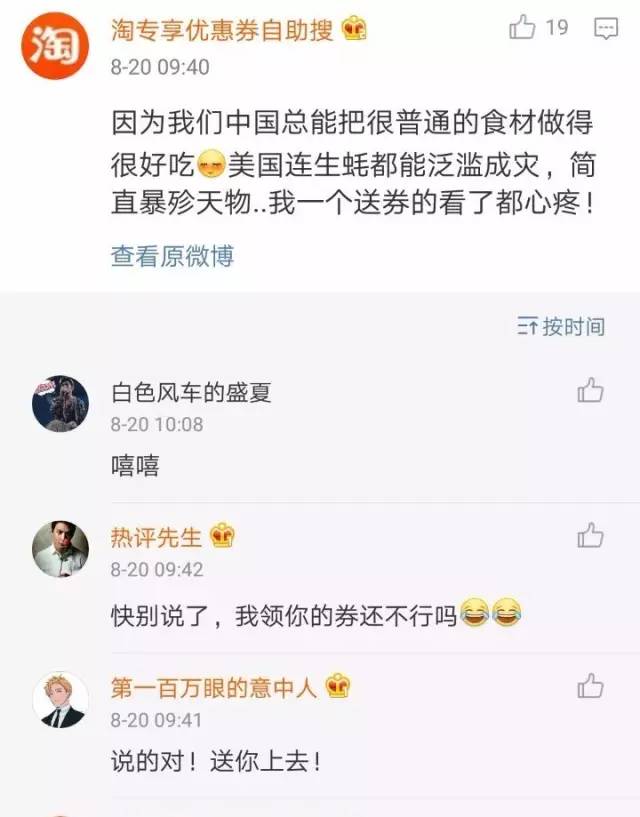Open the 第一百万眼的意中人 username
The width and height of the screenshot is (640, 817).
click(x=213, y=687)
